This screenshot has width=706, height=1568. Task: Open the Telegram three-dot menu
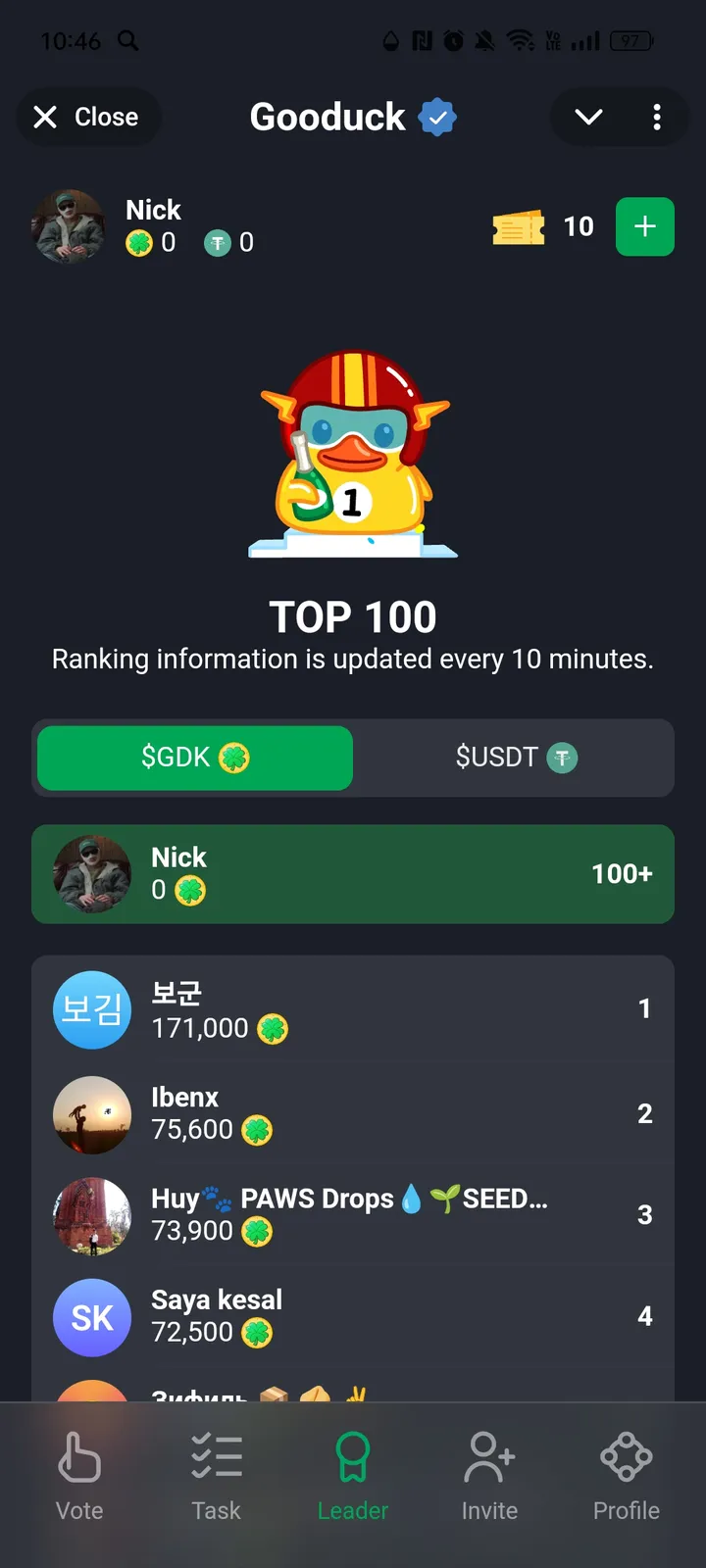[x=657, y=117]
